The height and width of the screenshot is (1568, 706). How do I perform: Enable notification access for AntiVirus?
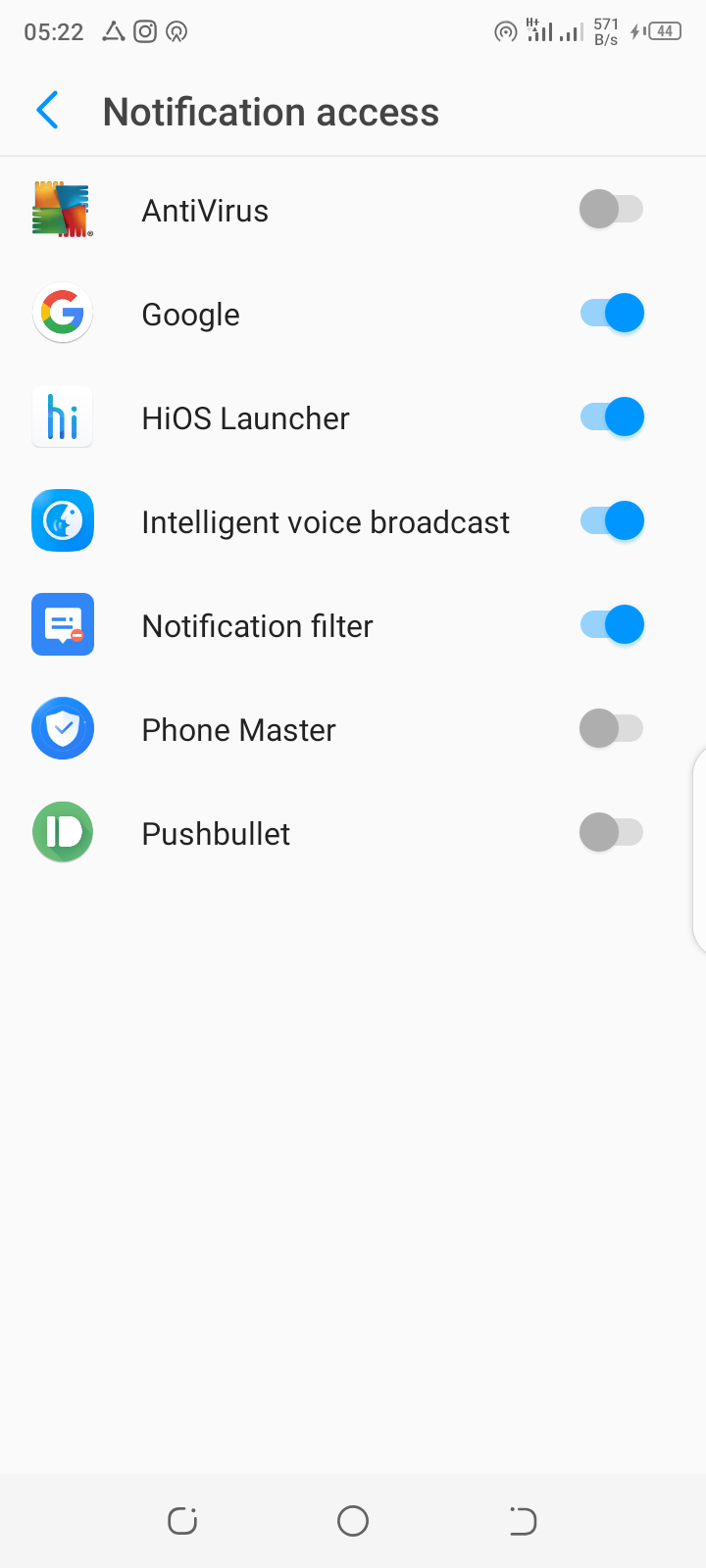click(x=611, y=209)
